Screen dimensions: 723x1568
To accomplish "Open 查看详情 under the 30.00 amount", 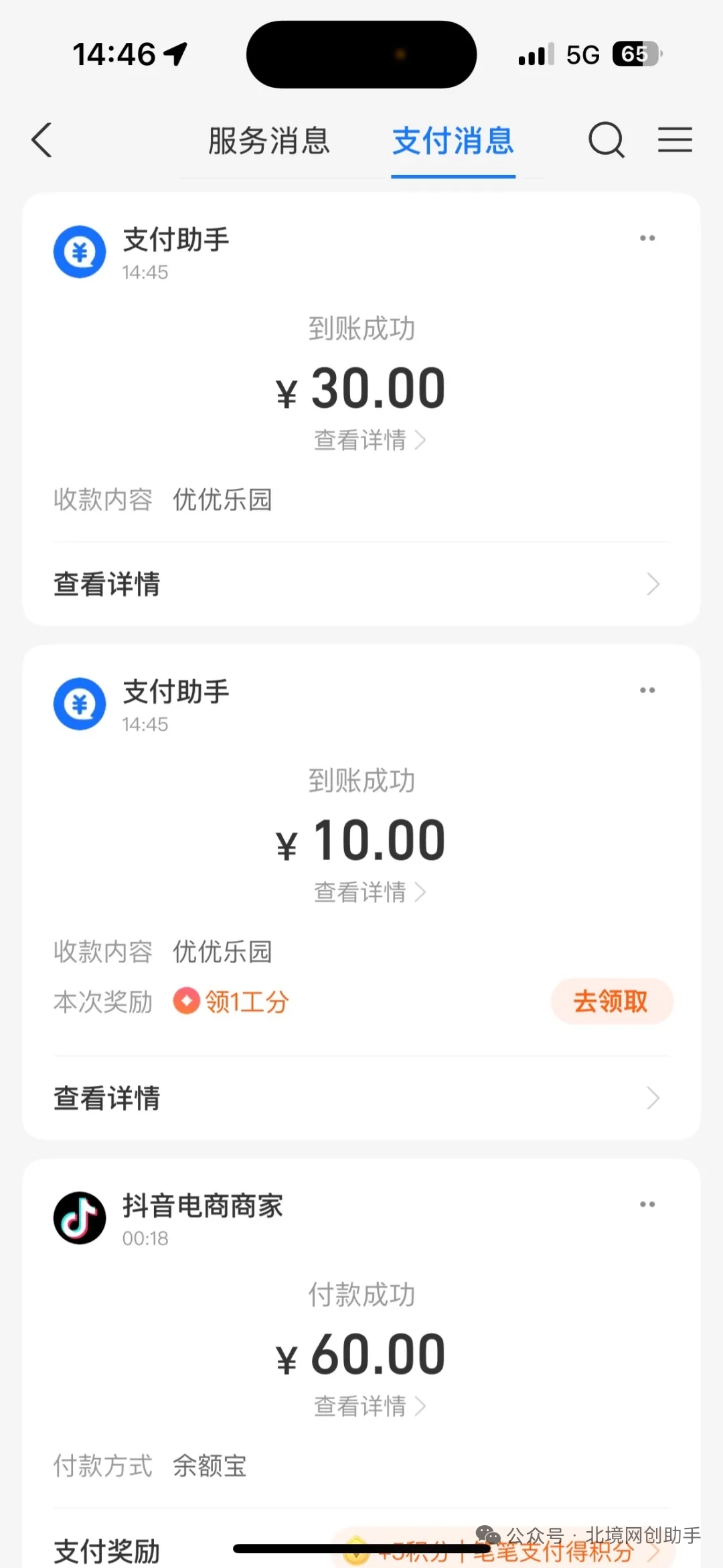I will (x=368, y=440).
